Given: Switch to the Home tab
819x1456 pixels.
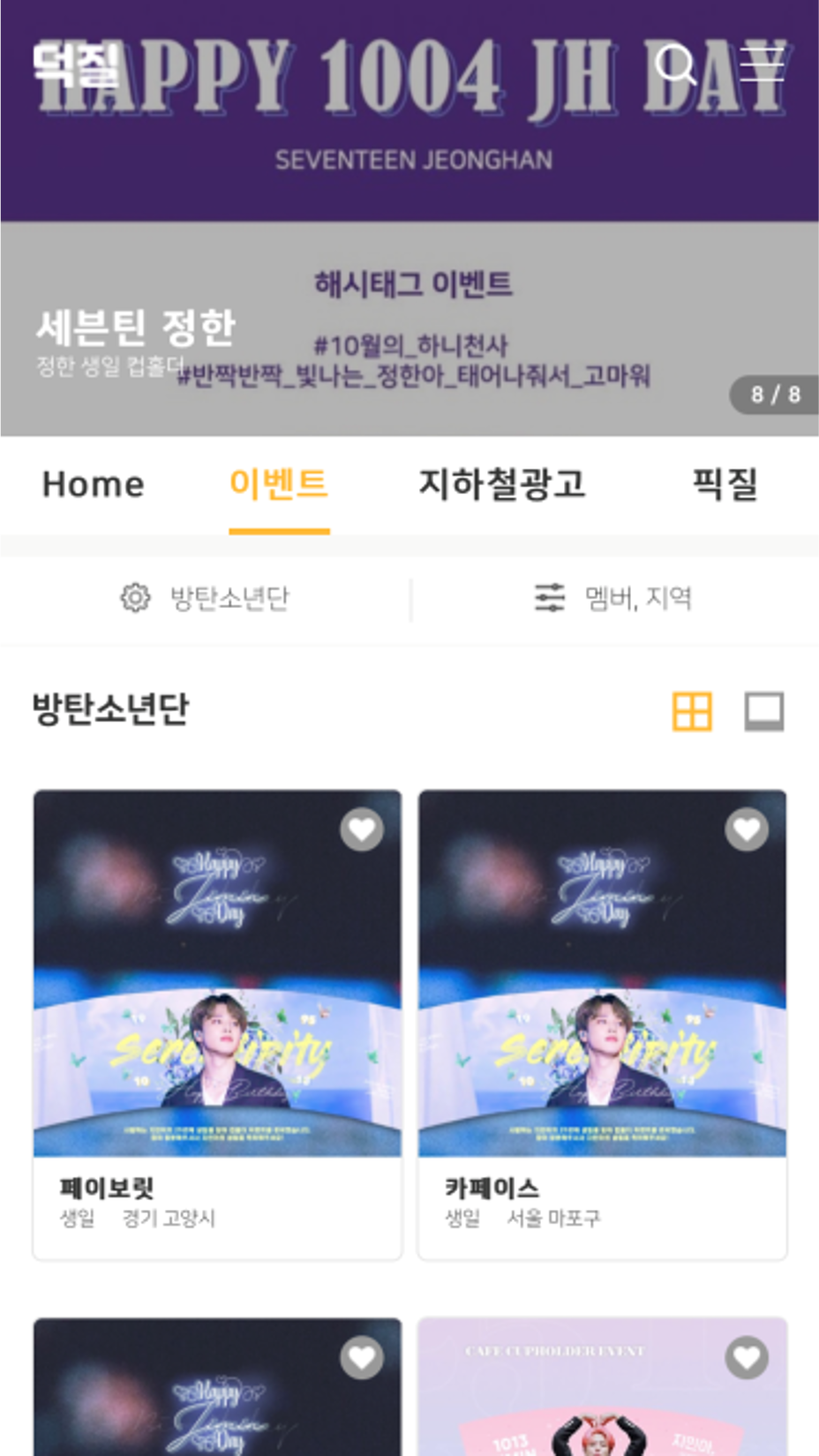Looking at the screenshot, I should [94, 484].
